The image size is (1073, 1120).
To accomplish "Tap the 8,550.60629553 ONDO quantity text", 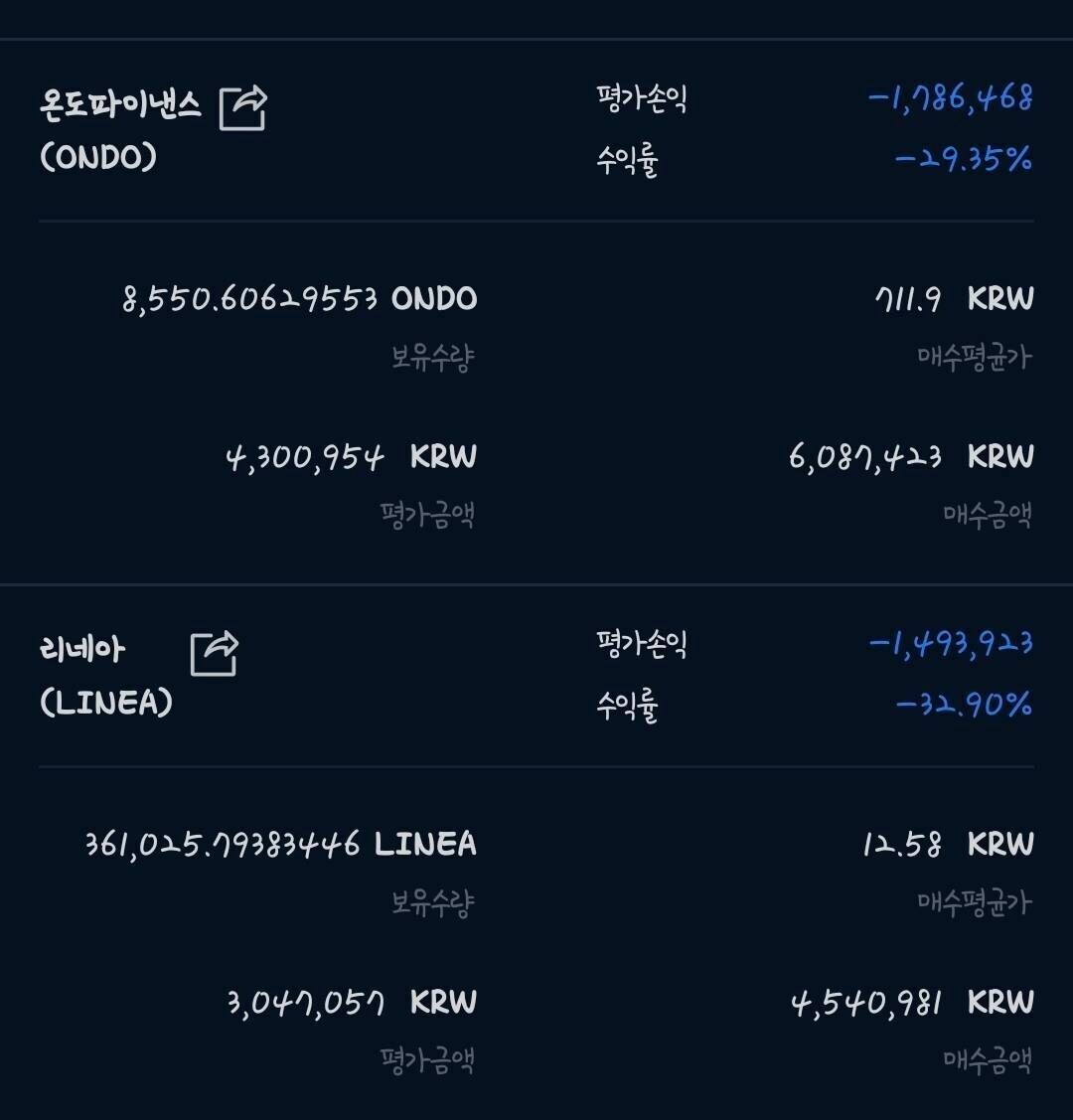I will tap(298, 298).
